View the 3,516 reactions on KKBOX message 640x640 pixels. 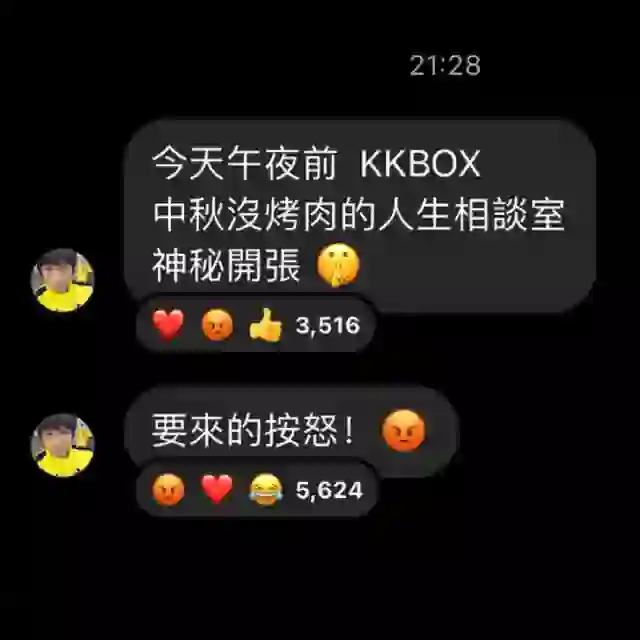pyautogui.click(x=254, y=325)
